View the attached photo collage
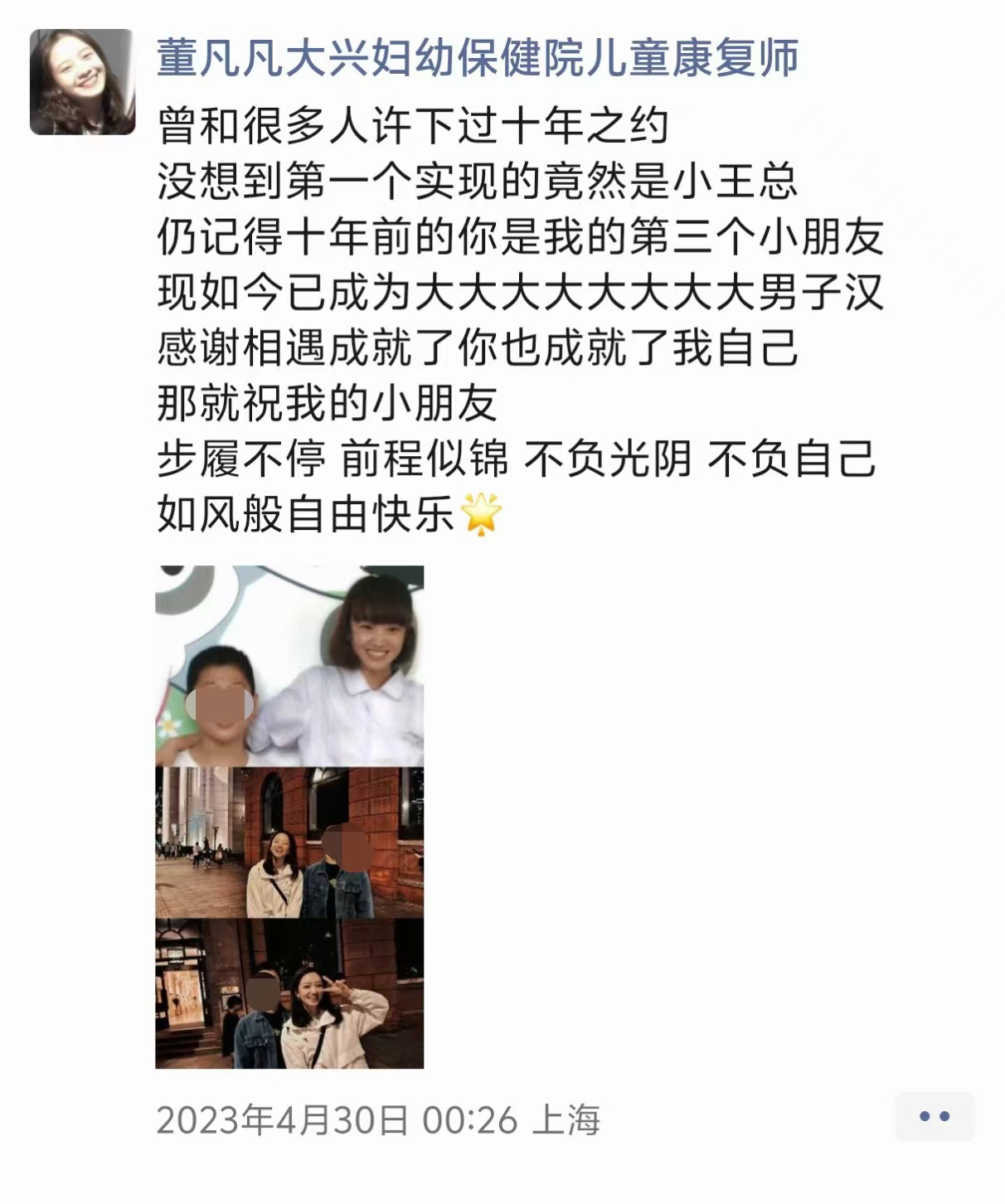 pyautogui.click(x=289, y=817)
